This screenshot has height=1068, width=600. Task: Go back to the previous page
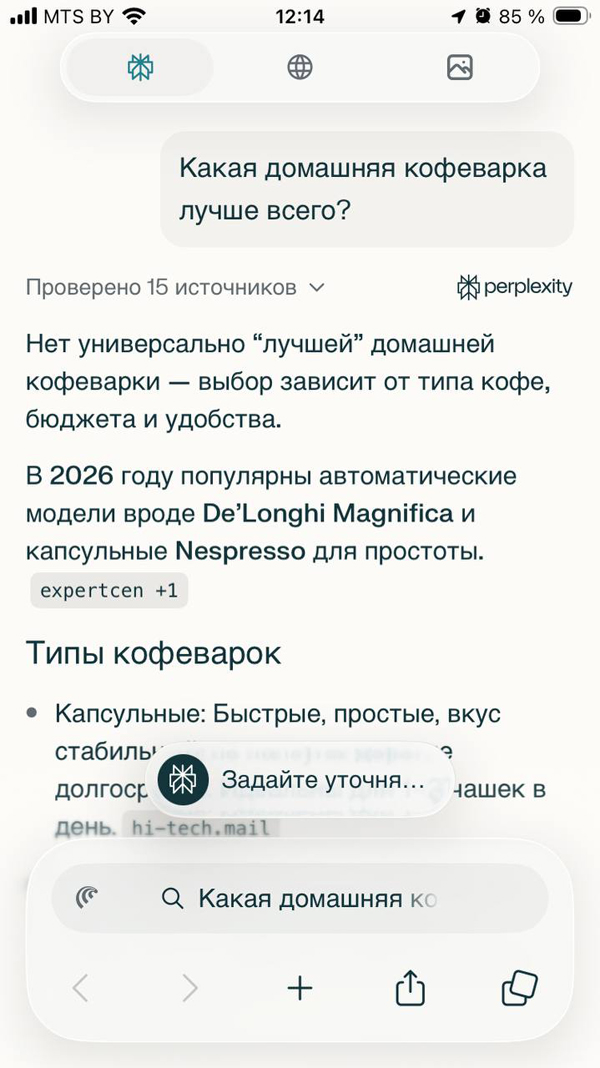(81, 989)
